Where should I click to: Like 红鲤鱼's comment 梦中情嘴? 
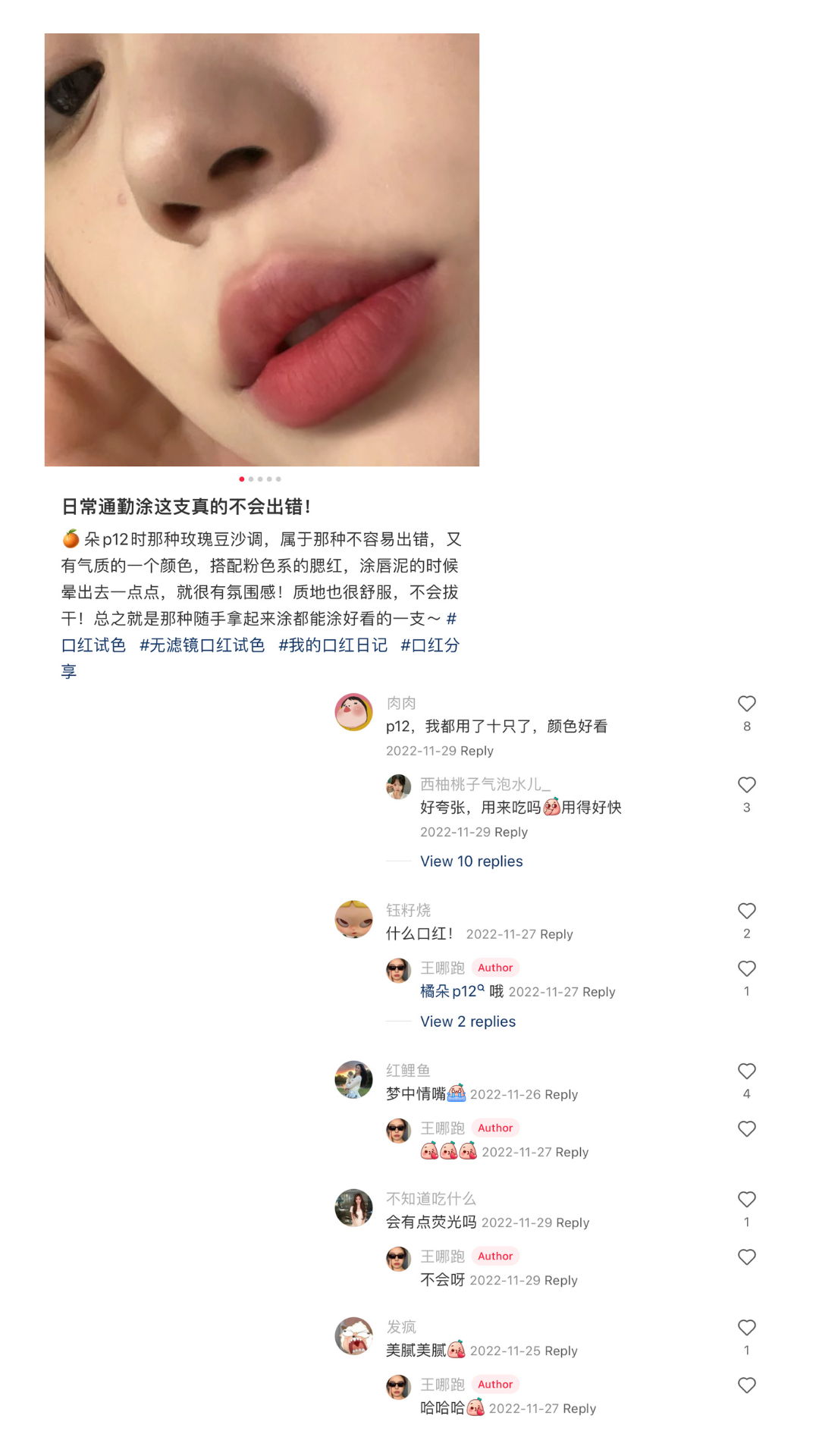point(746,1071)
